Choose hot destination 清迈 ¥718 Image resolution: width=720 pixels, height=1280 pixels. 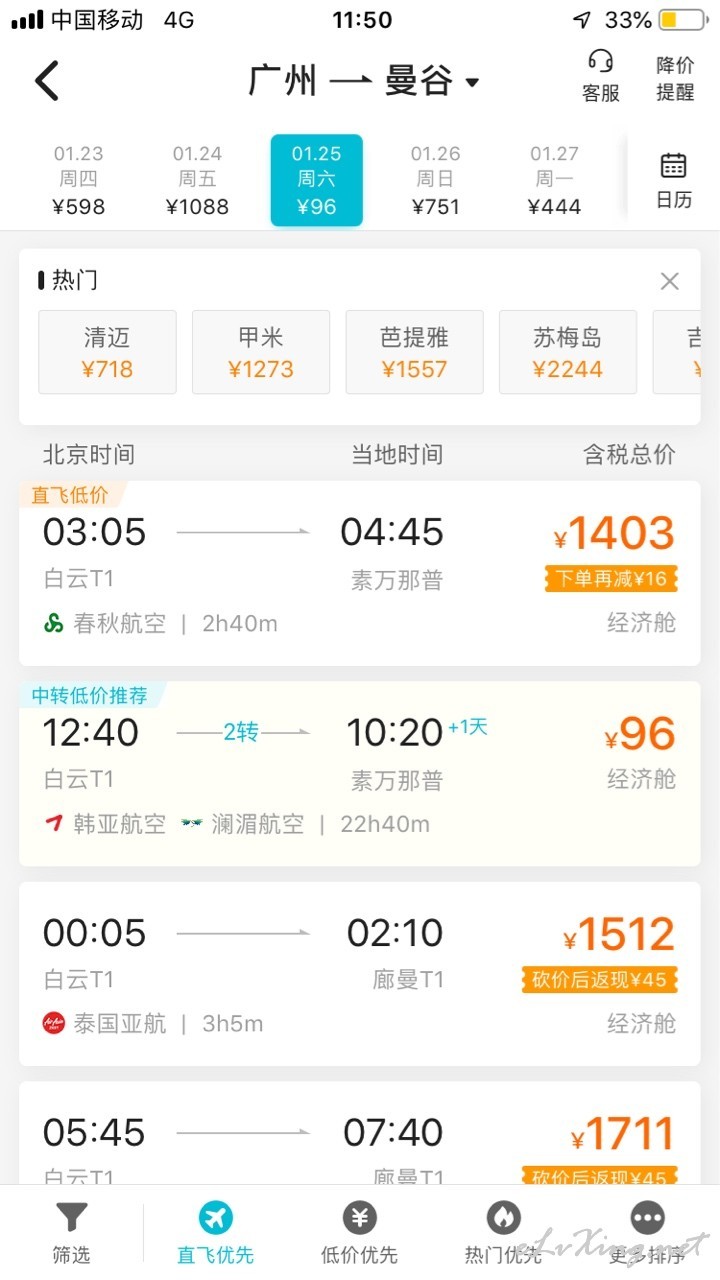(x=107, y=352)
